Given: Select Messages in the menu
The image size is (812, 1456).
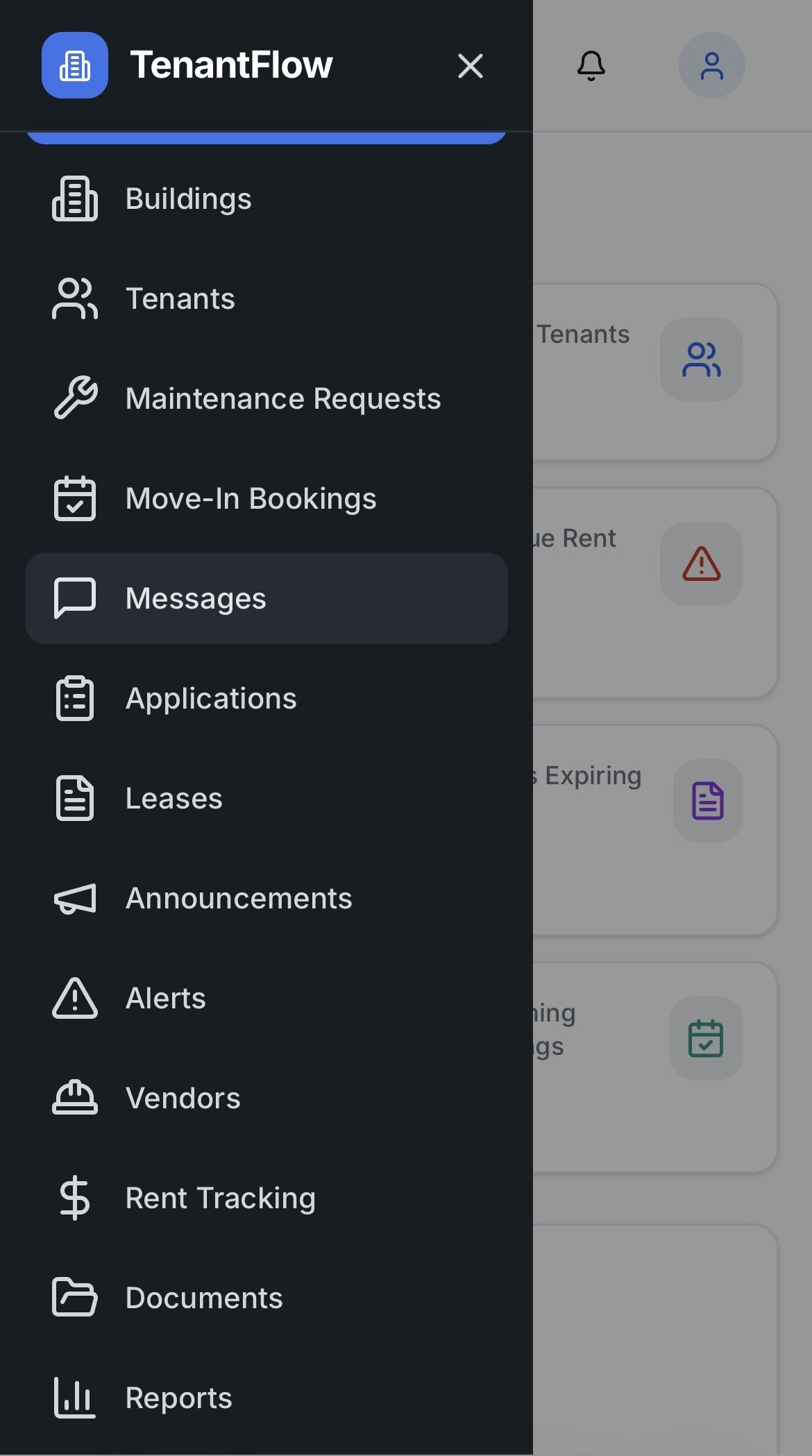Looking at the screenshot, I should (196, 599).
